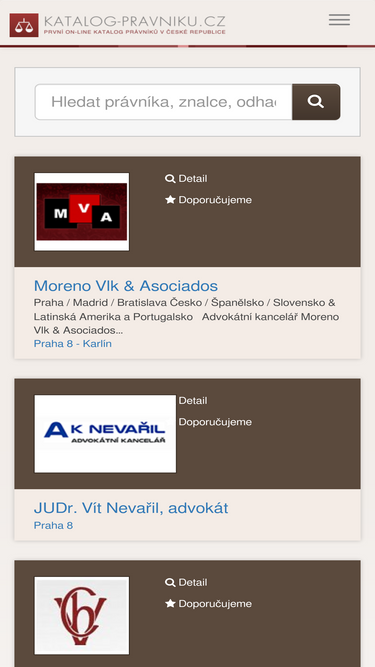Screen dimensions: 375x667
Task: Tap the Katalog-pravniku.cz site logo
Action: click(117, 25)
